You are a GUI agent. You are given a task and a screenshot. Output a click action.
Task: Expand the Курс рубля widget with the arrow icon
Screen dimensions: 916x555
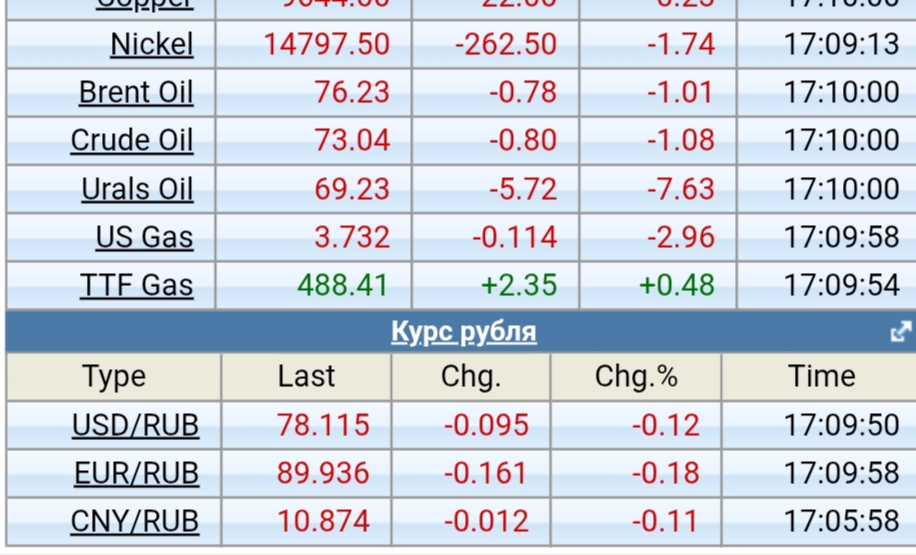coord(900,332)
